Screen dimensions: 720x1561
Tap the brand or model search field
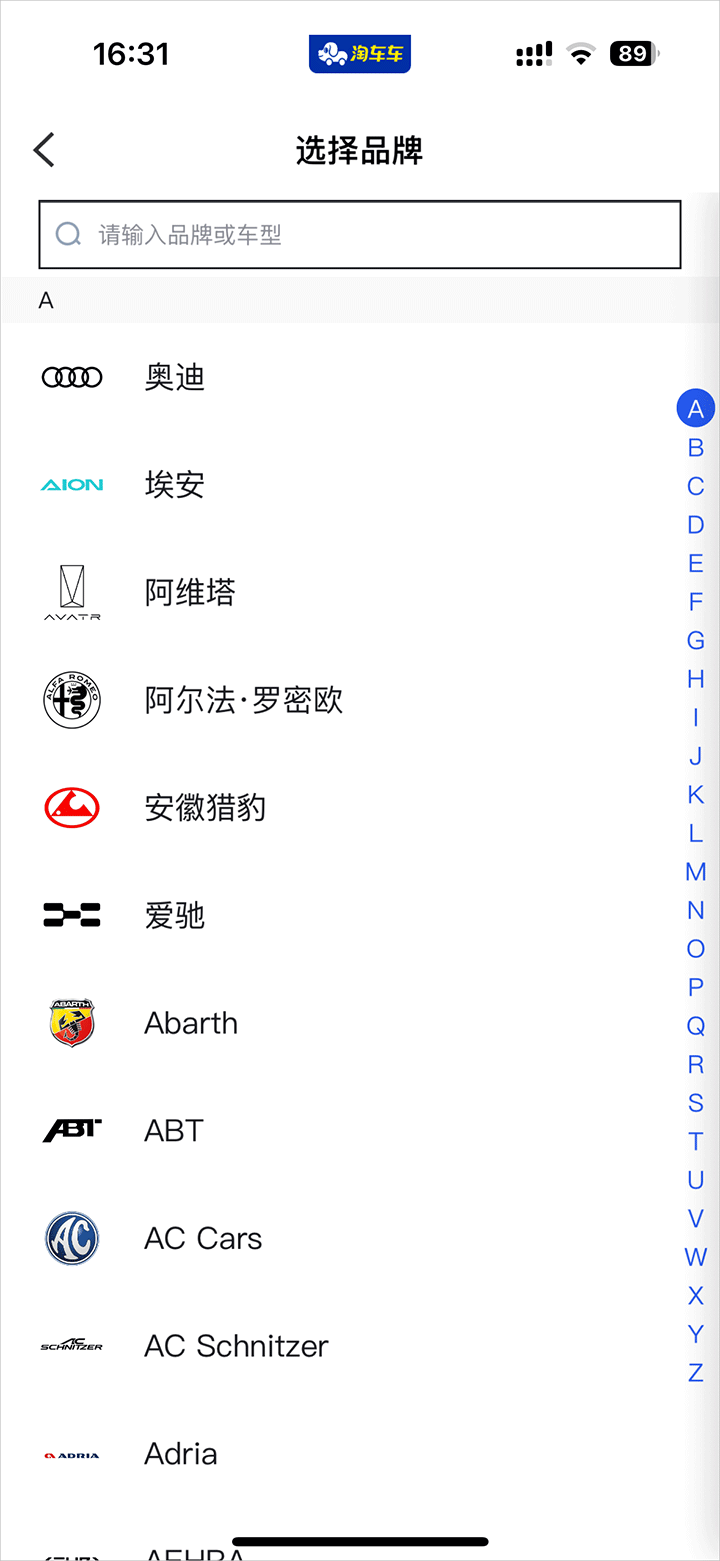(360, 235)
